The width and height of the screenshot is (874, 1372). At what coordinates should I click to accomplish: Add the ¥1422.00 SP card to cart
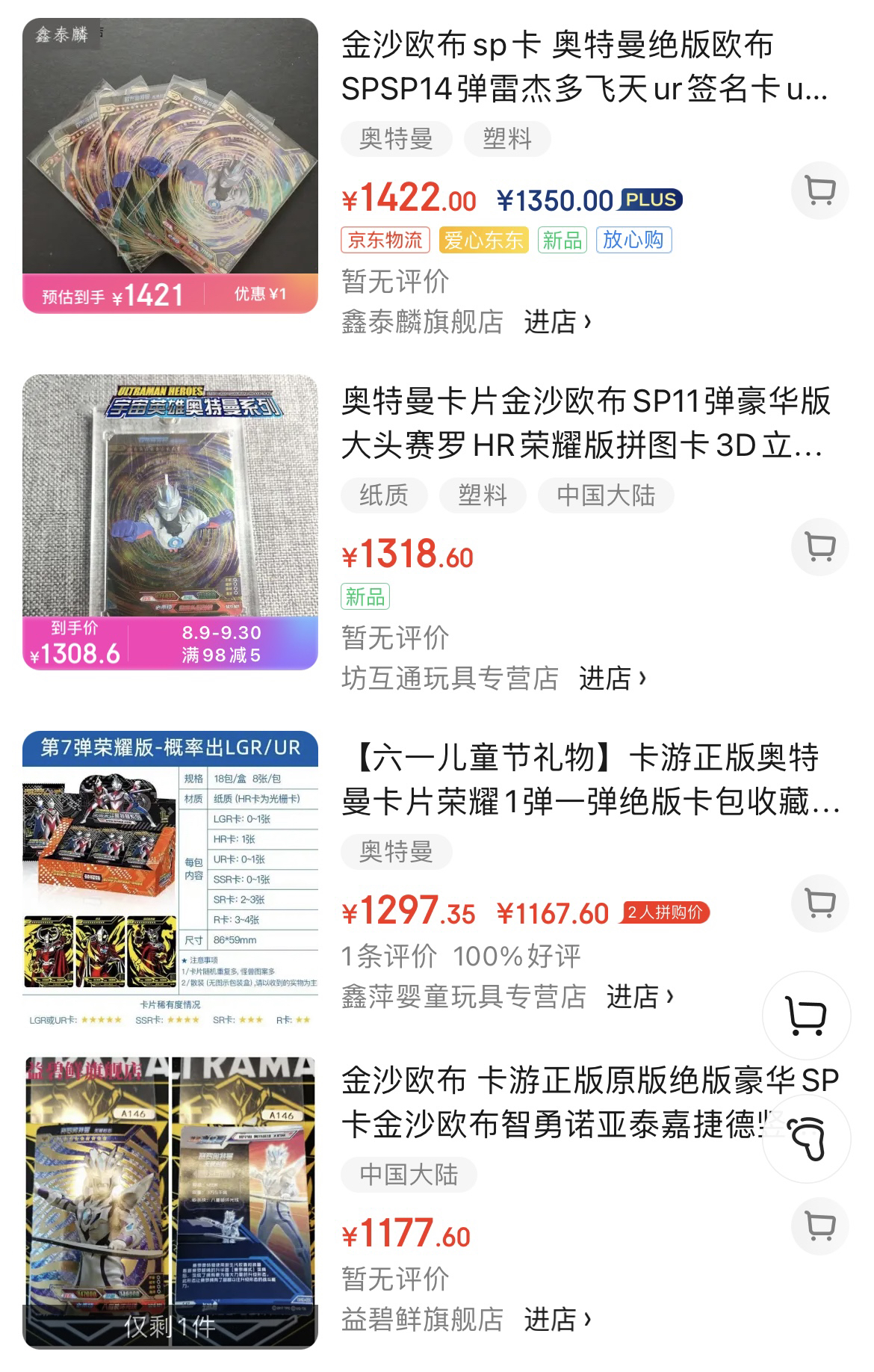click(819, 191)
